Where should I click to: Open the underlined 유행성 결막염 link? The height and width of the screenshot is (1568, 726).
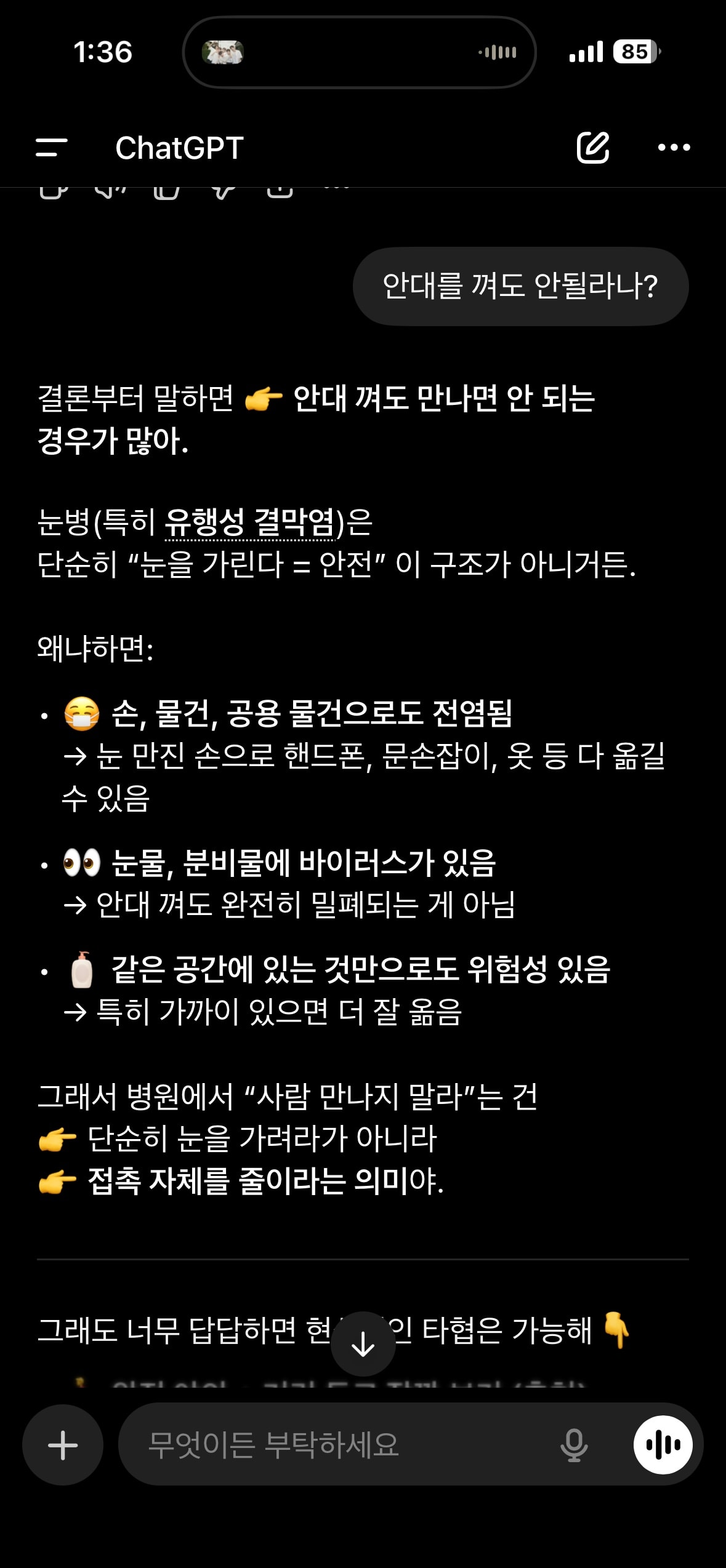249,522
